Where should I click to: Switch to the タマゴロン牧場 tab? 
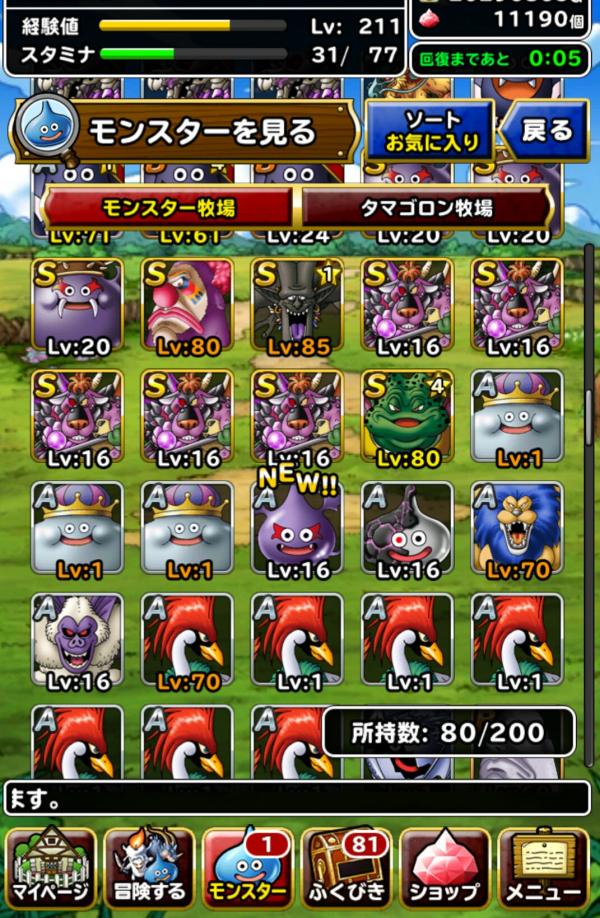coord(426,208)
